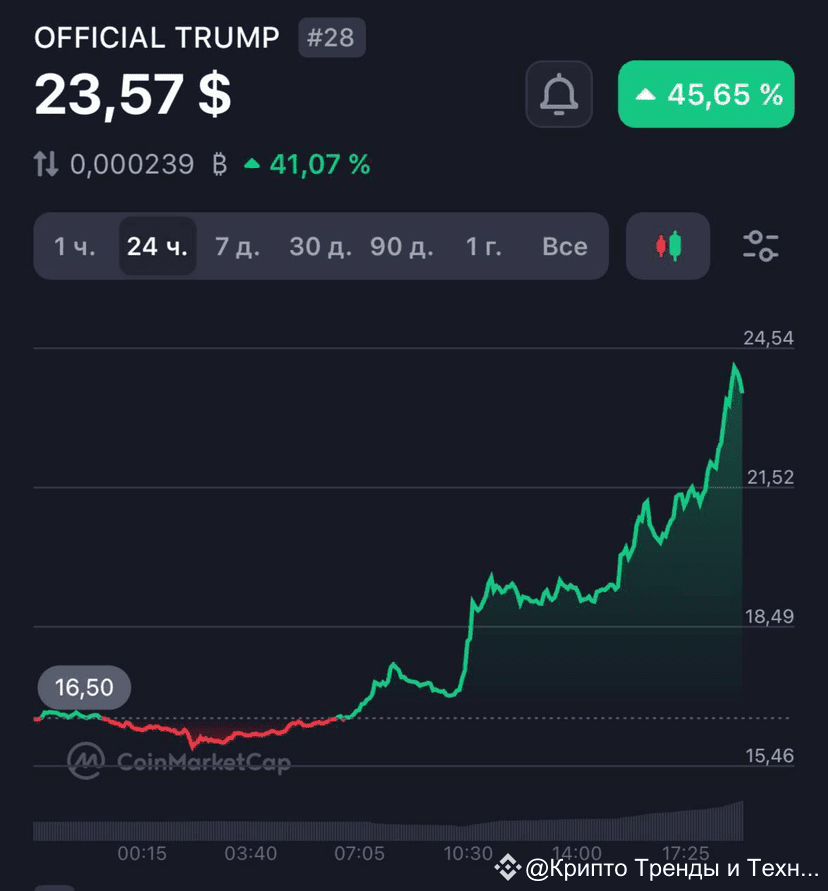The width and height of the screenshot is (828, 891).
Task: Select the 90 д. timeframe
Action: click(399, 246)
